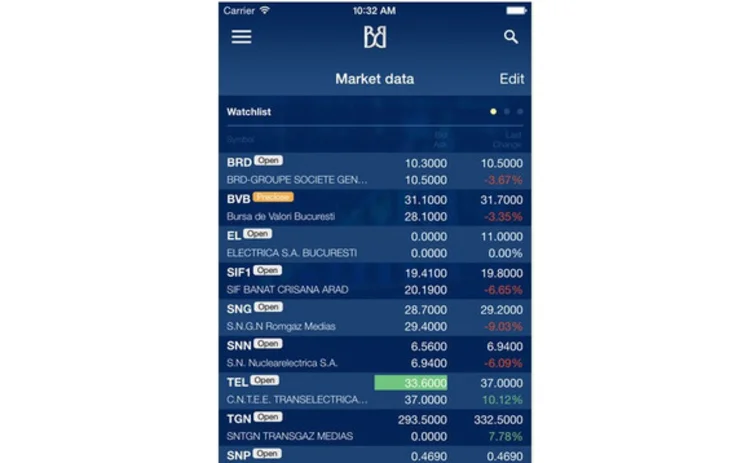The image size is (750, 463).
Task: Tap the watchlist page indicator dots
Action: [506, 112]
